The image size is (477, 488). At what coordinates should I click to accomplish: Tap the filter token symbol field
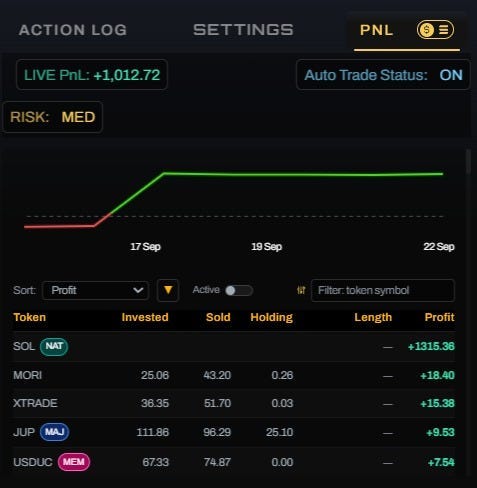coord(382,290)
